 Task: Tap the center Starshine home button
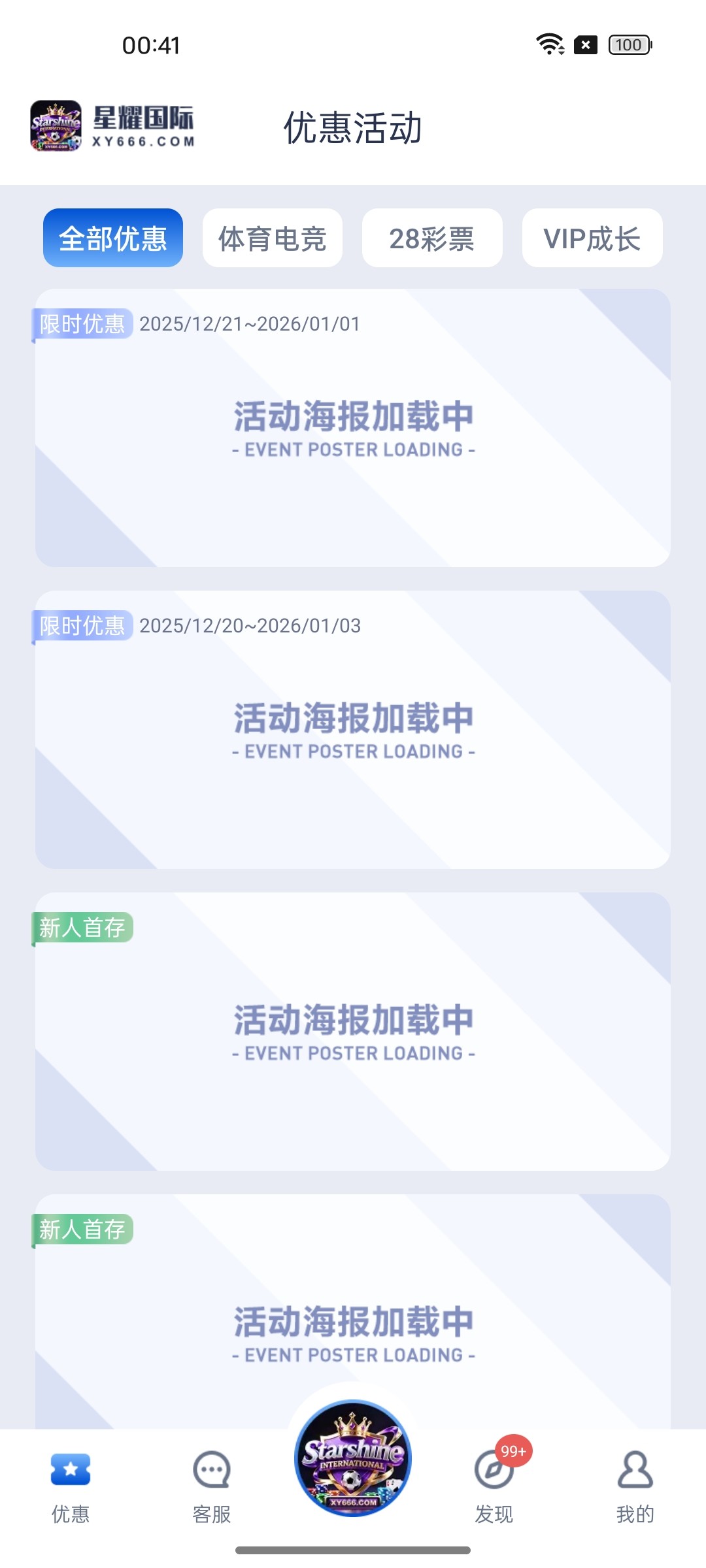coord(353,1458)
